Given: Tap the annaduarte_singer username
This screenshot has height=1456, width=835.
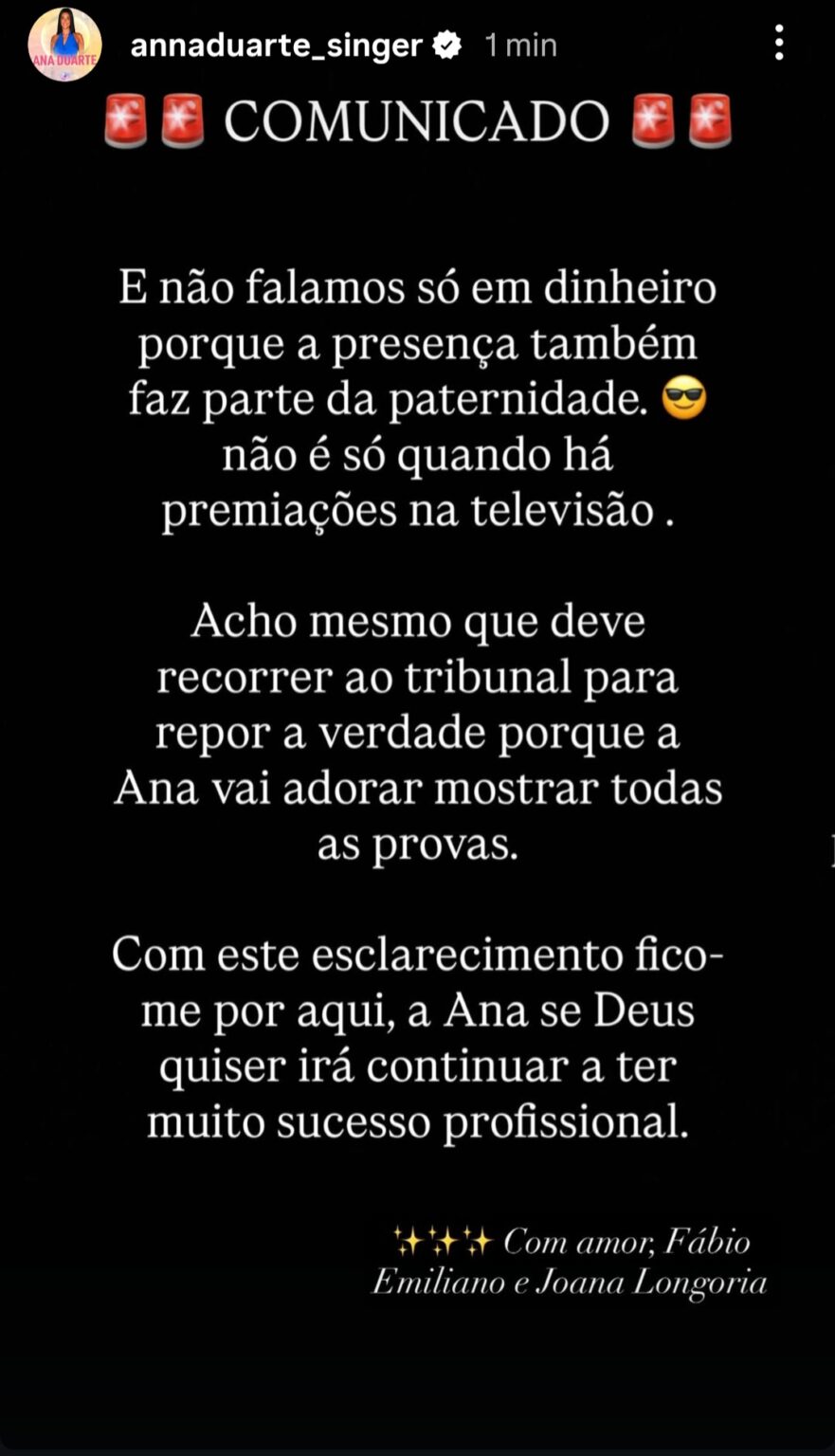Looking at the screenshot, I should (276, 45).
